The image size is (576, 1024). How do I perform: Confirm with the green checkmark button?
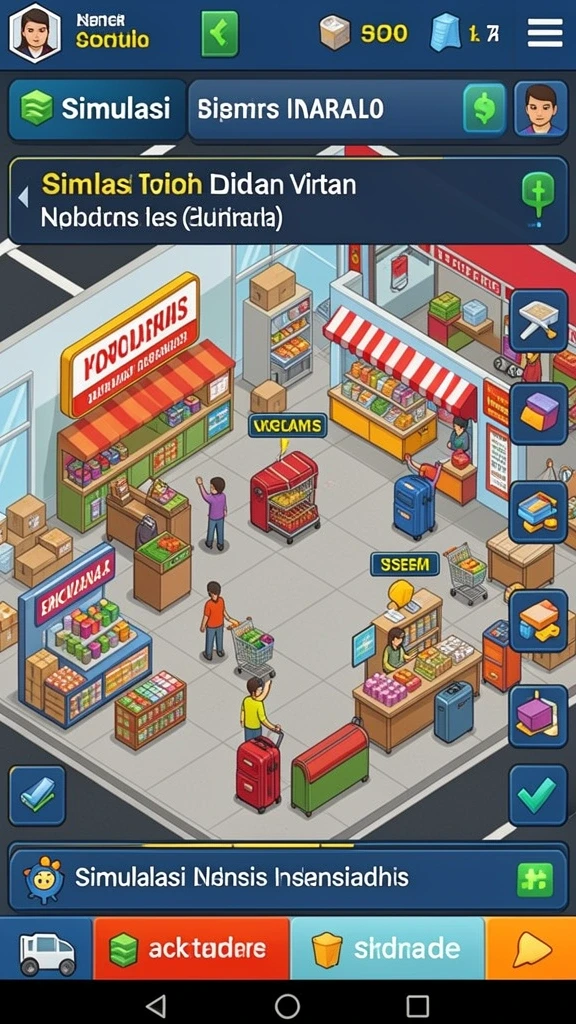coord(538,795)
